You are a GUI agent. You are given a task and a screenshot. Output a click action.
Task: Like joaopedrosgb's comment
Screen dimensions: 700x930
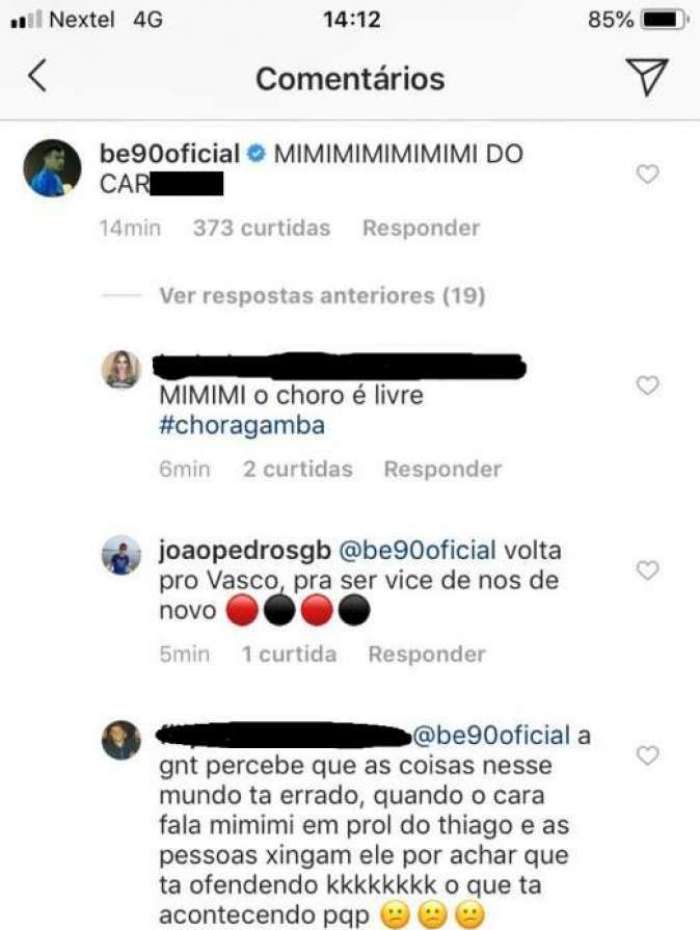tap(648, 570)
